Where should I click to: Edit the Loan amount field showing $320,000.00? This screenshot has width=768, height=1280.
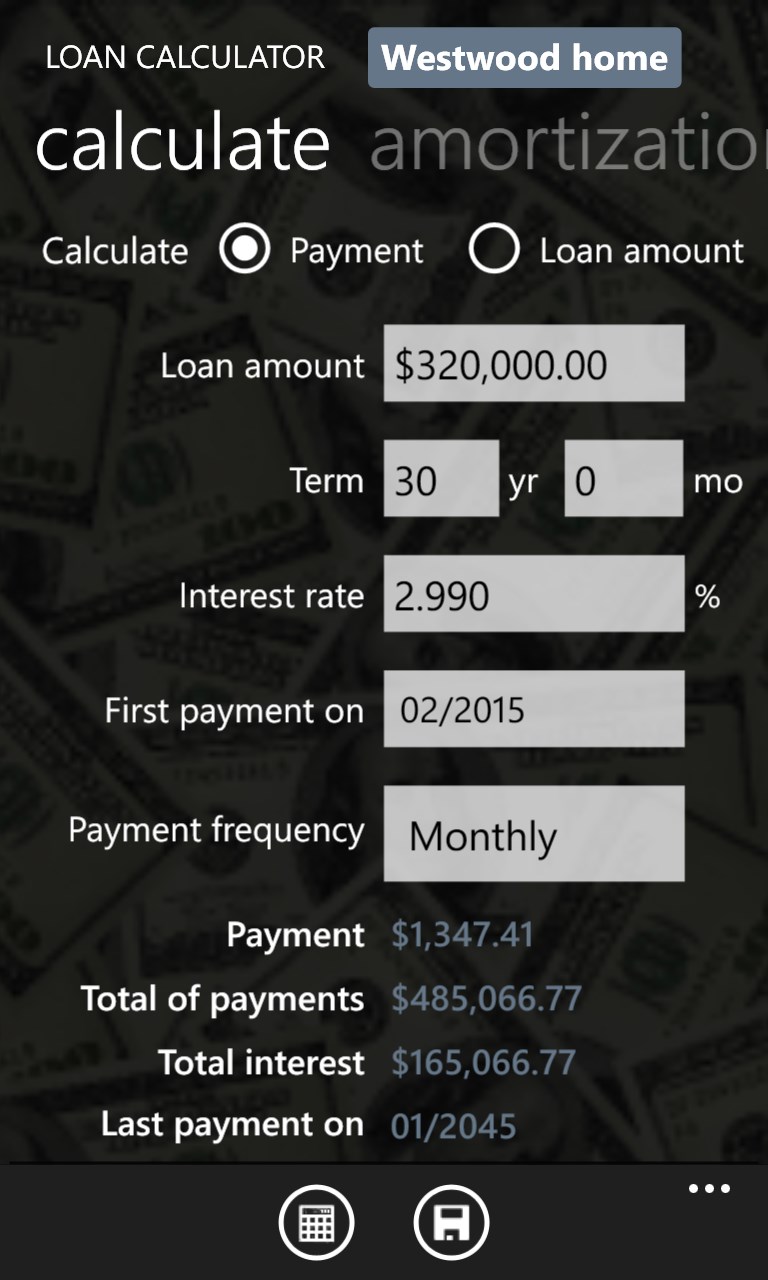pos(534,364)
